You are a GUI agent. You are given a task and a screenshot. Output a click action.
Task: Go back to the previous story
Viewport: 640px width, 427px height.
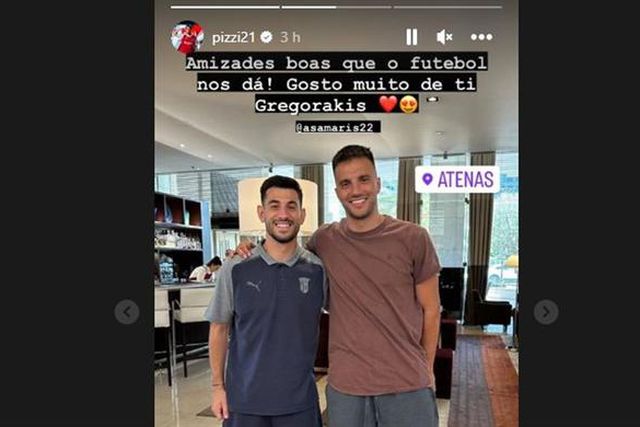click(127, 312)
